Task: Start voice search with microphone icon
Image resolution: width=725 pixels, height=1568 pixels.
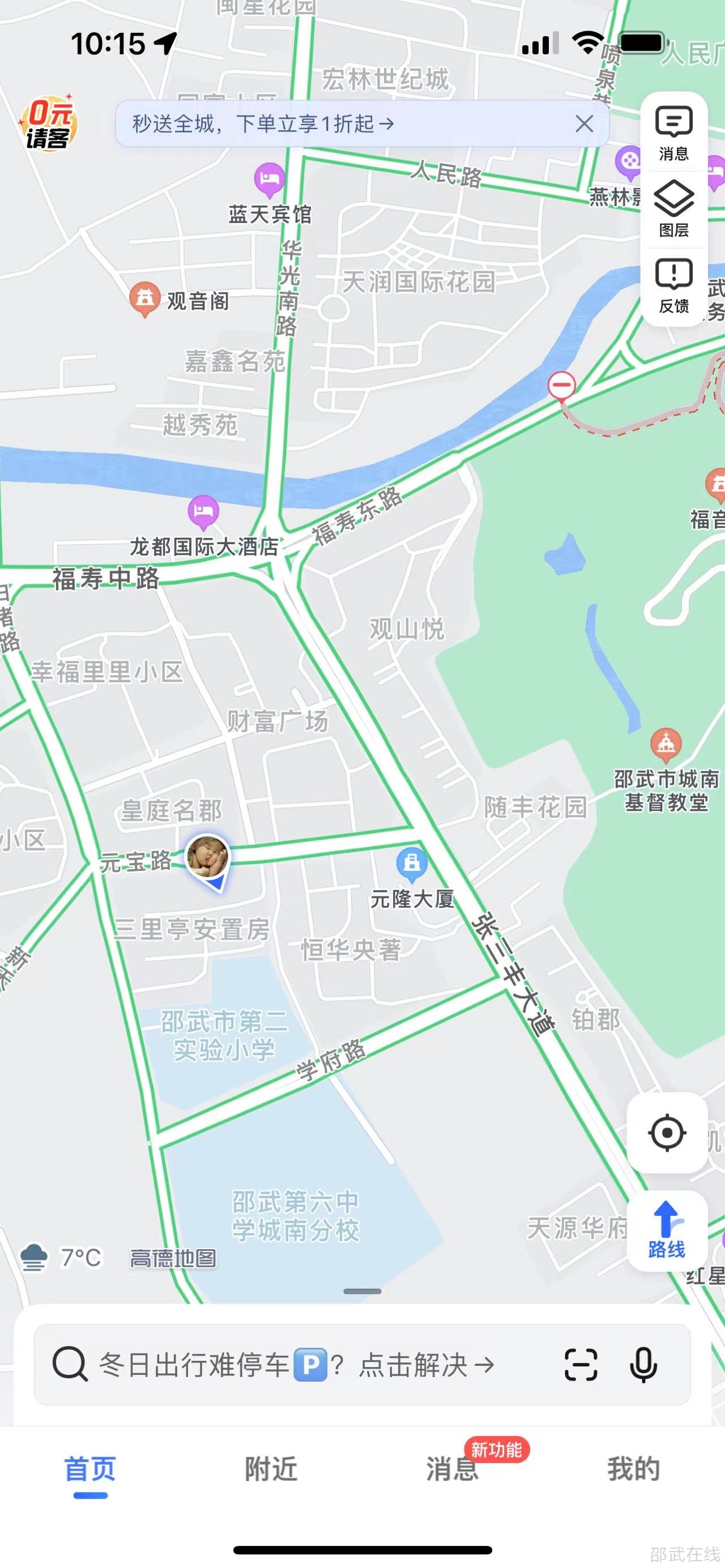Action: [x=643, y=1365]
